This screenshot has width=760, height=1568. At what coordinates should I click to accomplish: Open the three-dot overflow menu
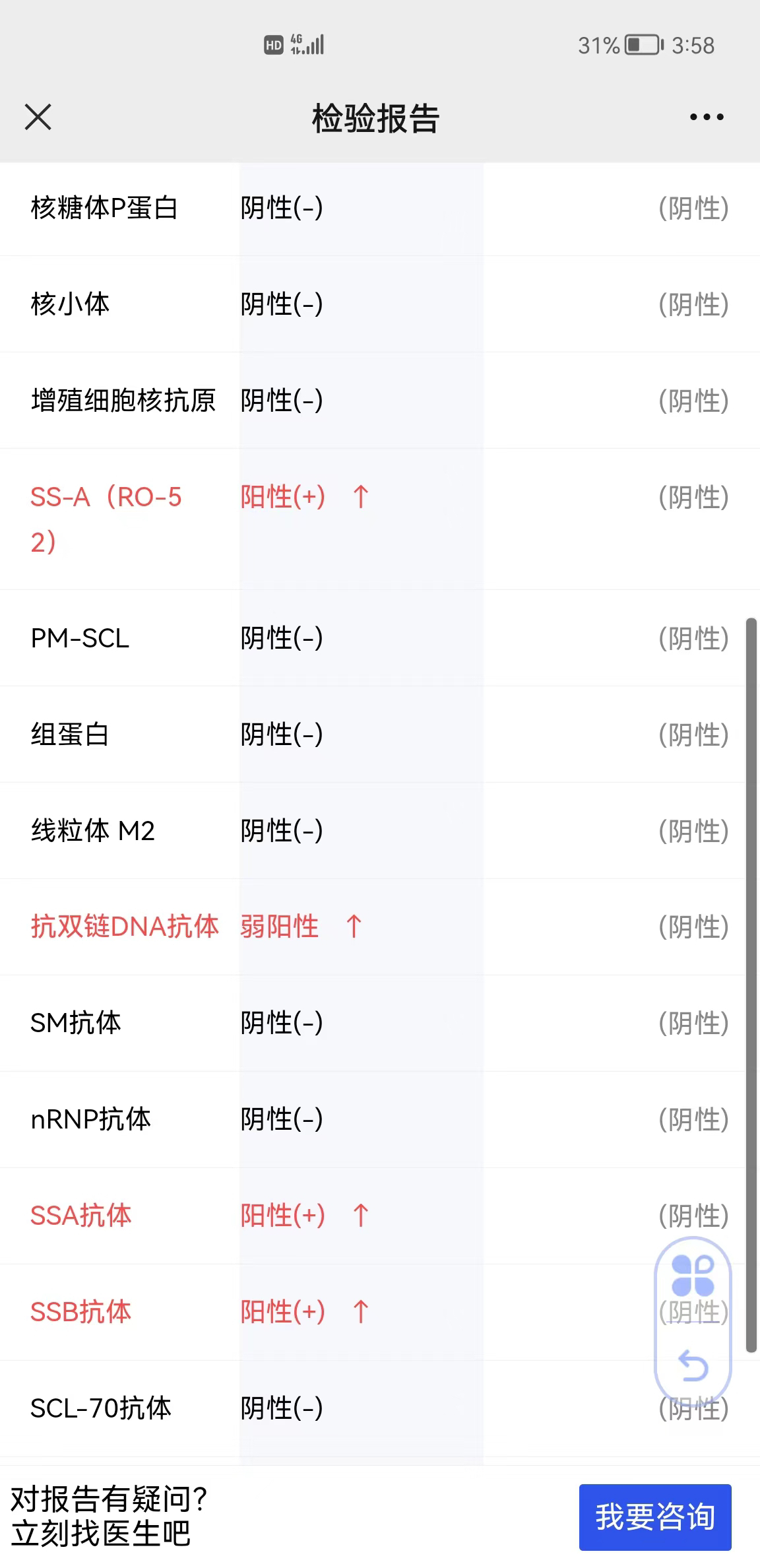(707, 117)
